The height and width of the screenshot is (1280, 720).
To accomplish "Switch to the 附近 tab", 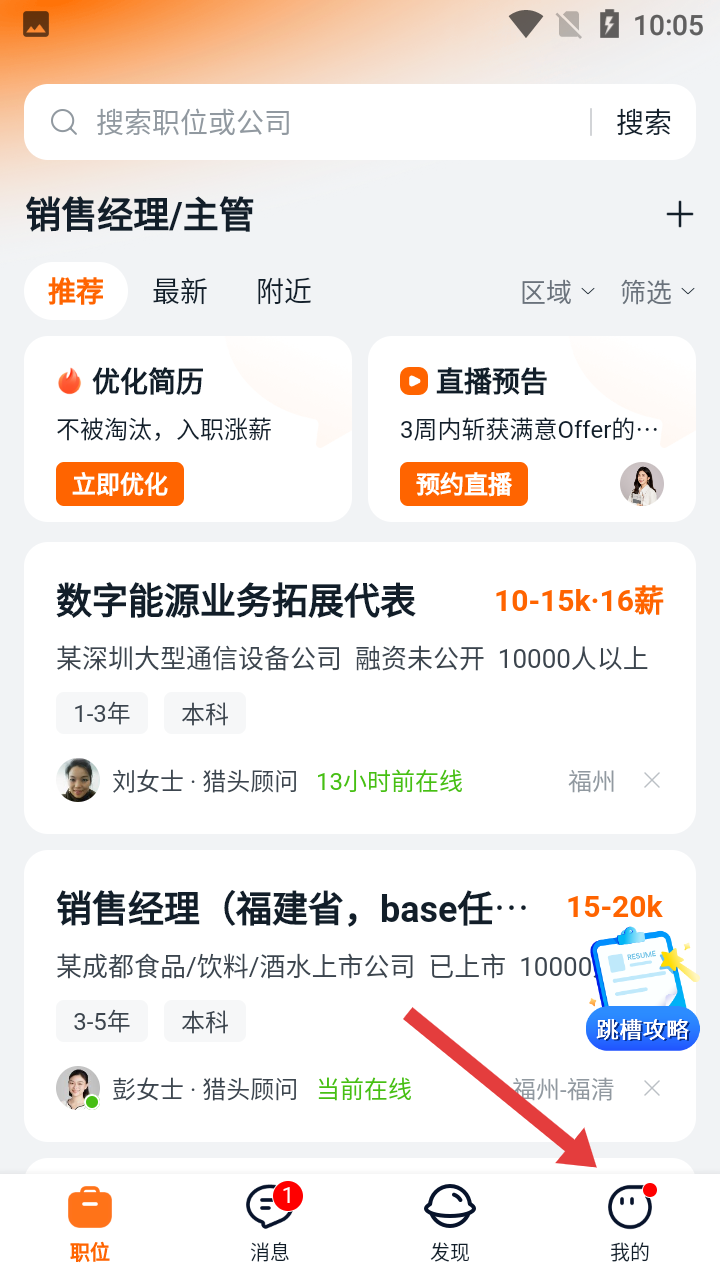I will [284, 292].
